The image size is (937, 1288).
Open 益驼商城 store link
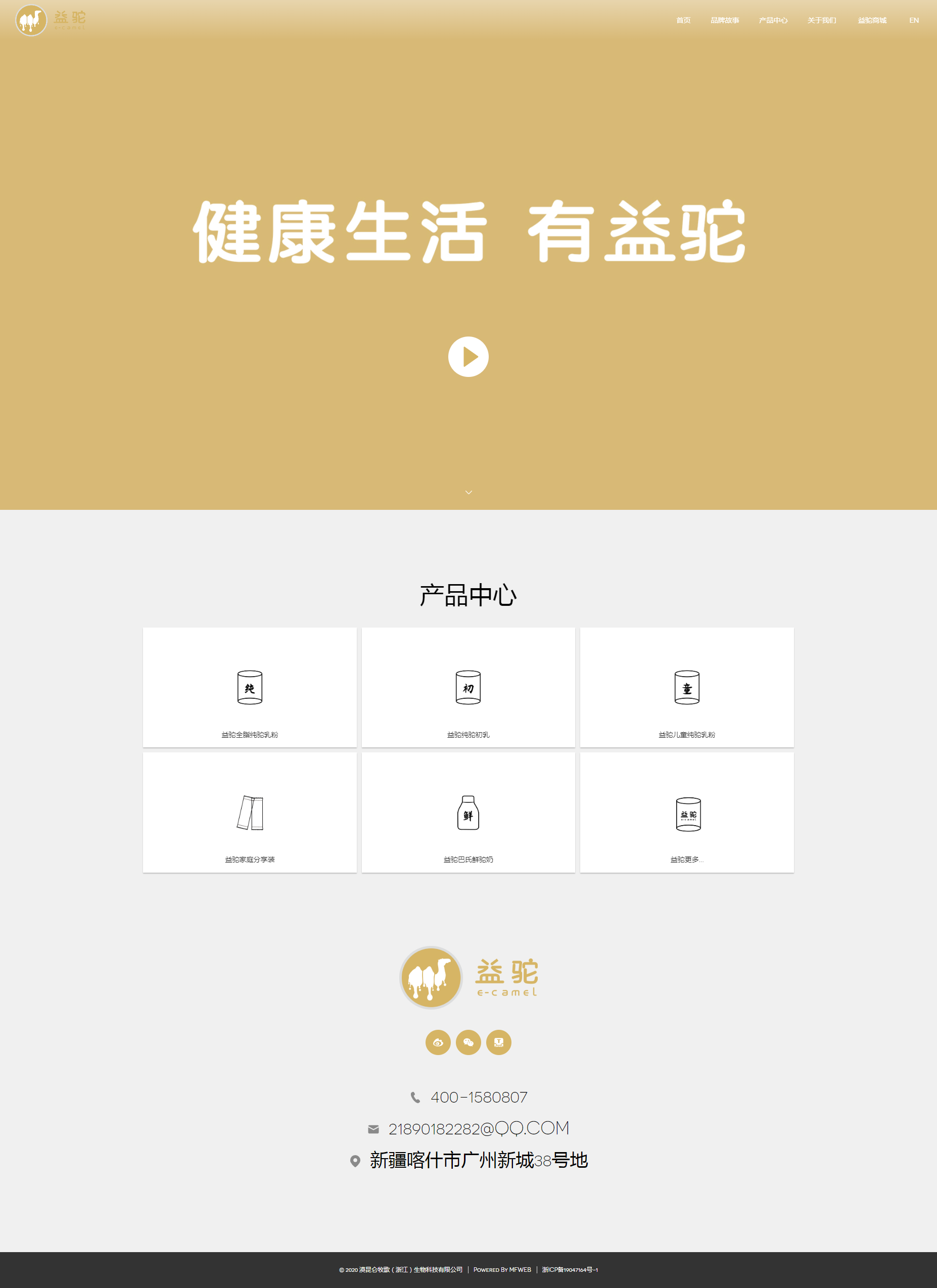point(872,20)
